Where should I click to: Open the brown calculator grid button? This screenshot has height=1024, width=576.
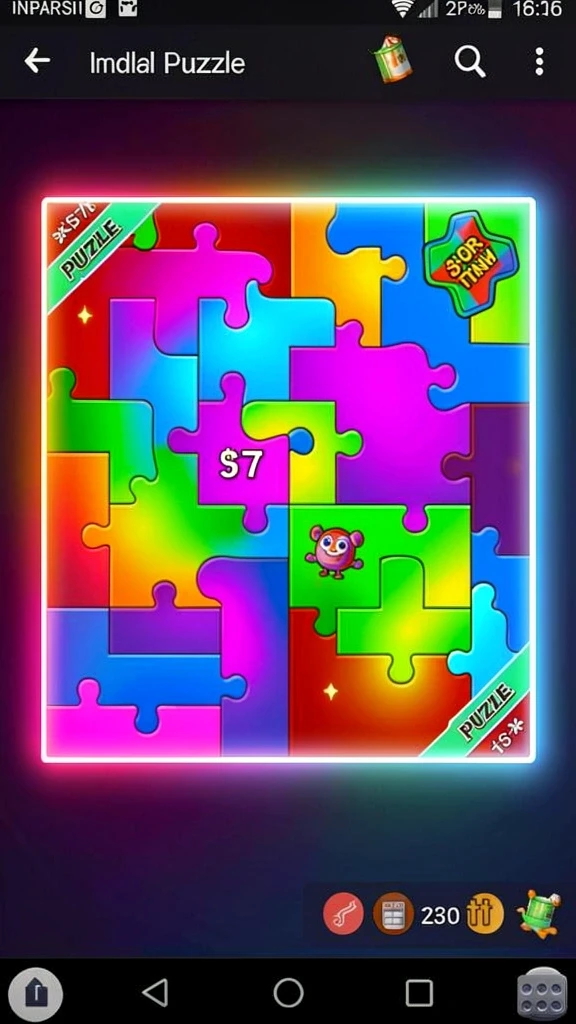coord(393,913)
